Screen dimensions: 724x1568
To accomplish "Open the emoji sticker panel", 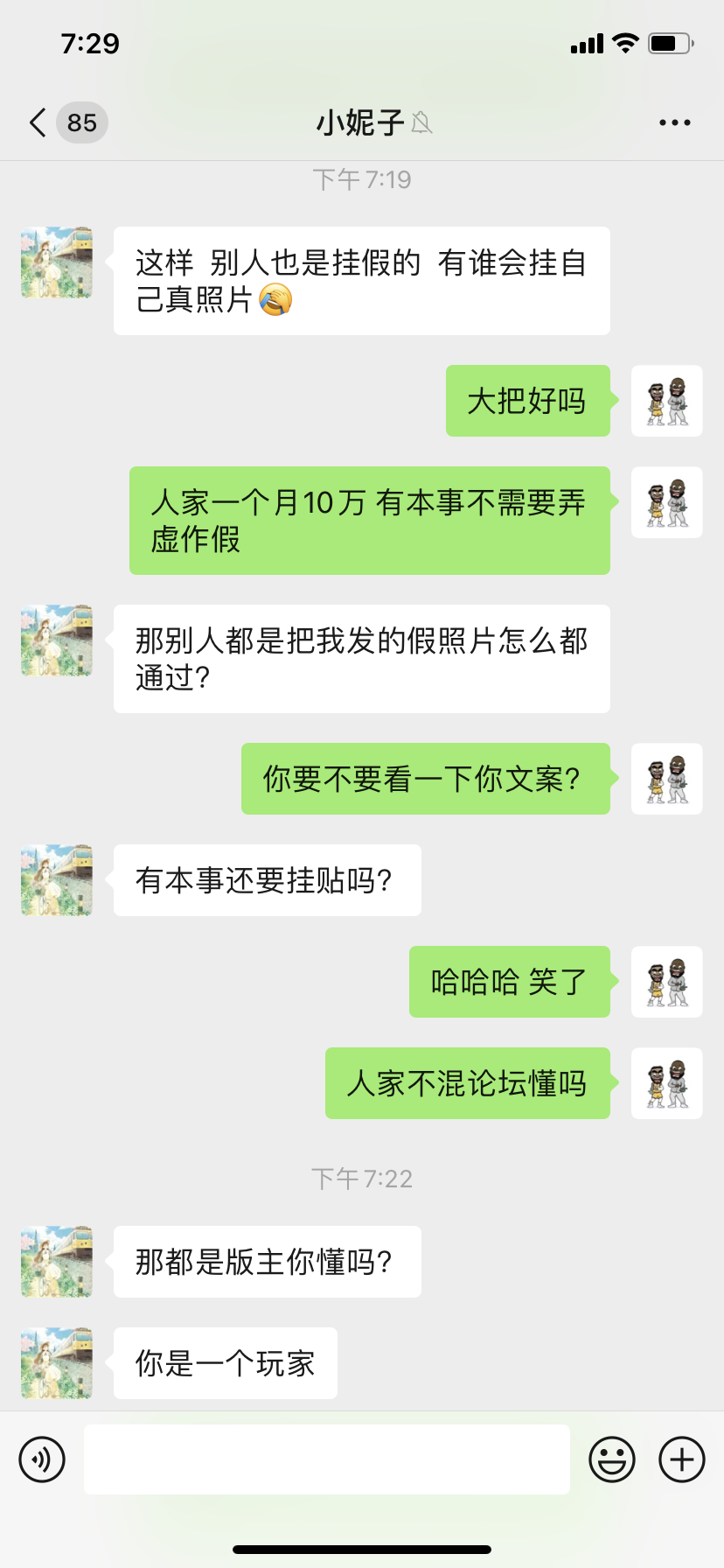I will tap(611, 1459).
